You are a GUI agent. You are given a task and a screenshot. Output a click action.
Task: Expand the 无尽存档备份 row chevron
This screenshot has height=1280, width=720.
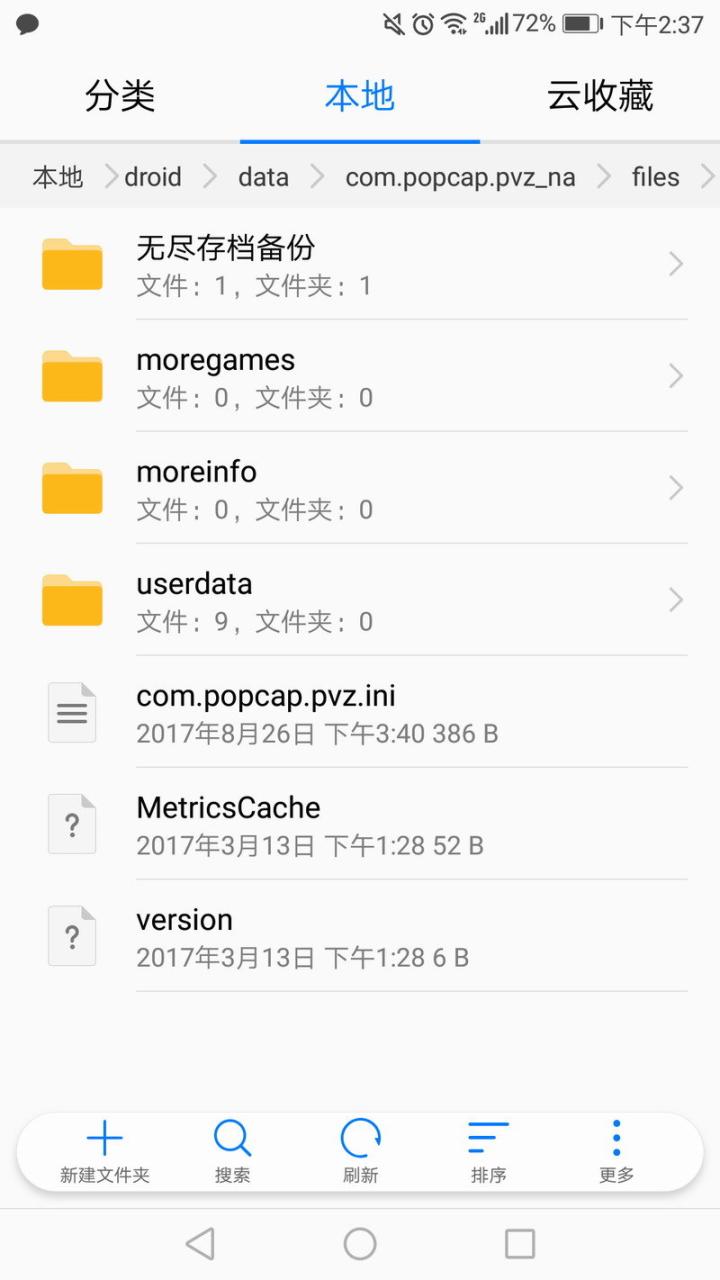click(675, 264)
